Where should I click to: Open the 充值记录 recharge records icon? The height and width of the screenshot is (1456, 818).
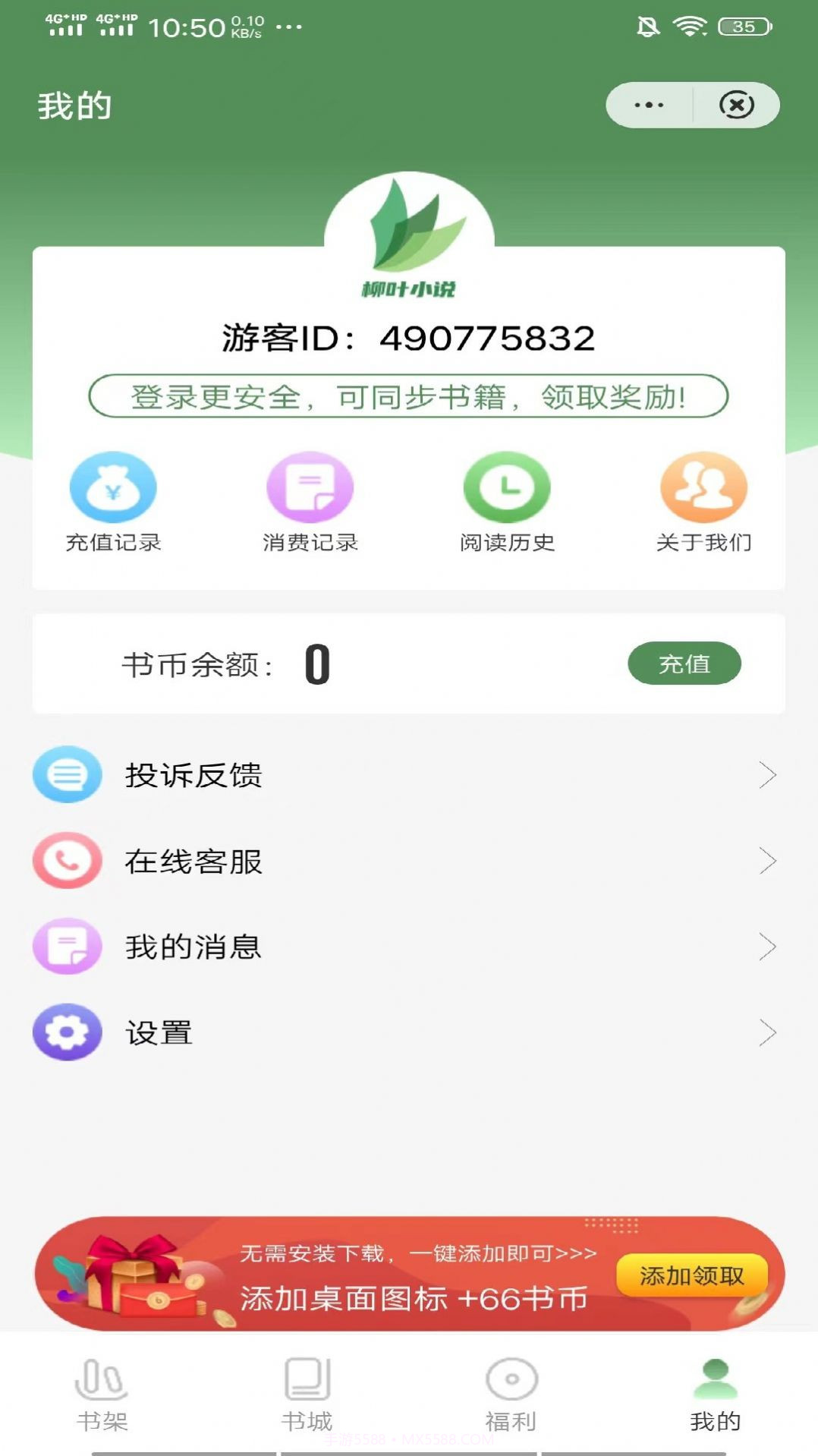tap(112, 486)
